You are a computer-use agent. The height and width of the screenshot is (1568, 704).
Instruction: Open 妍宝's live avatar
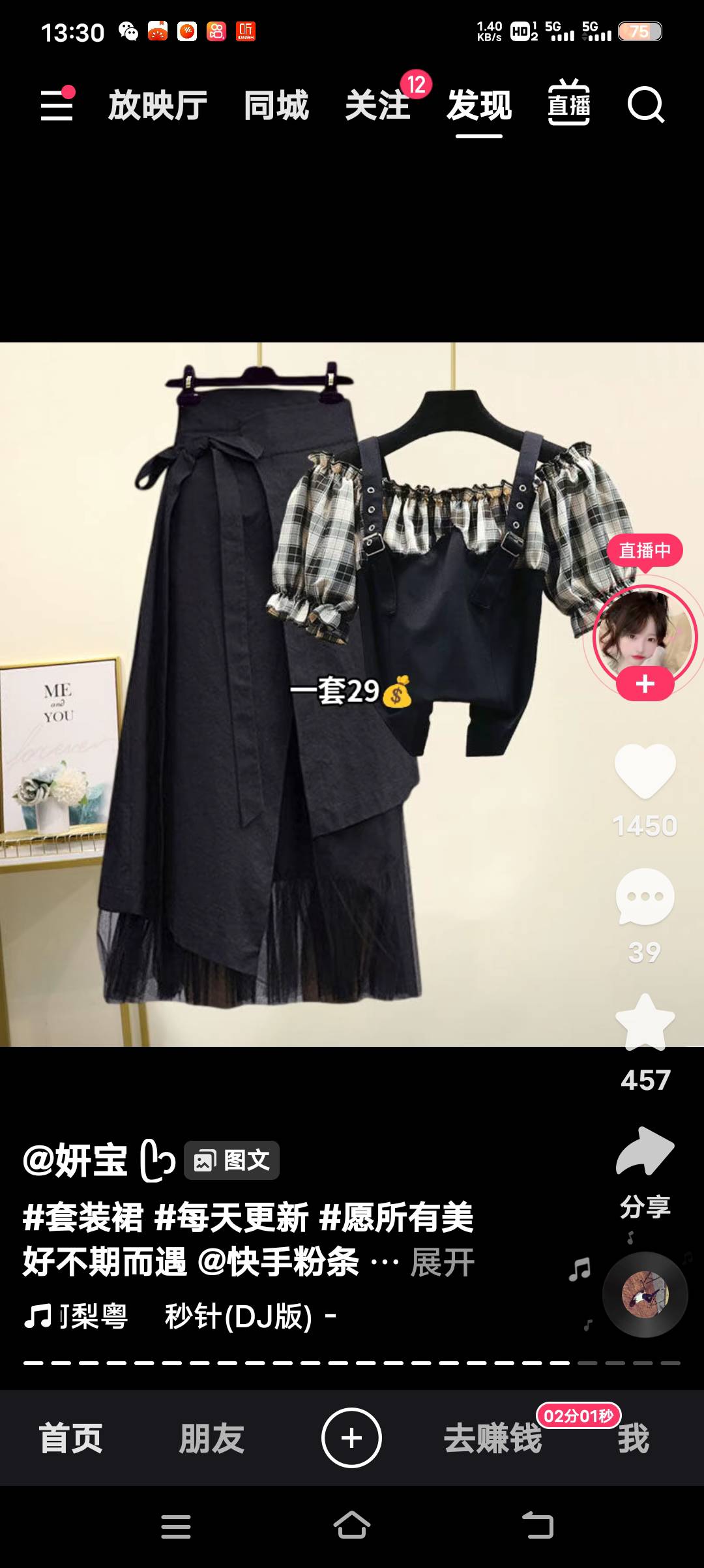pyautogui.click(x=645, y=630)
